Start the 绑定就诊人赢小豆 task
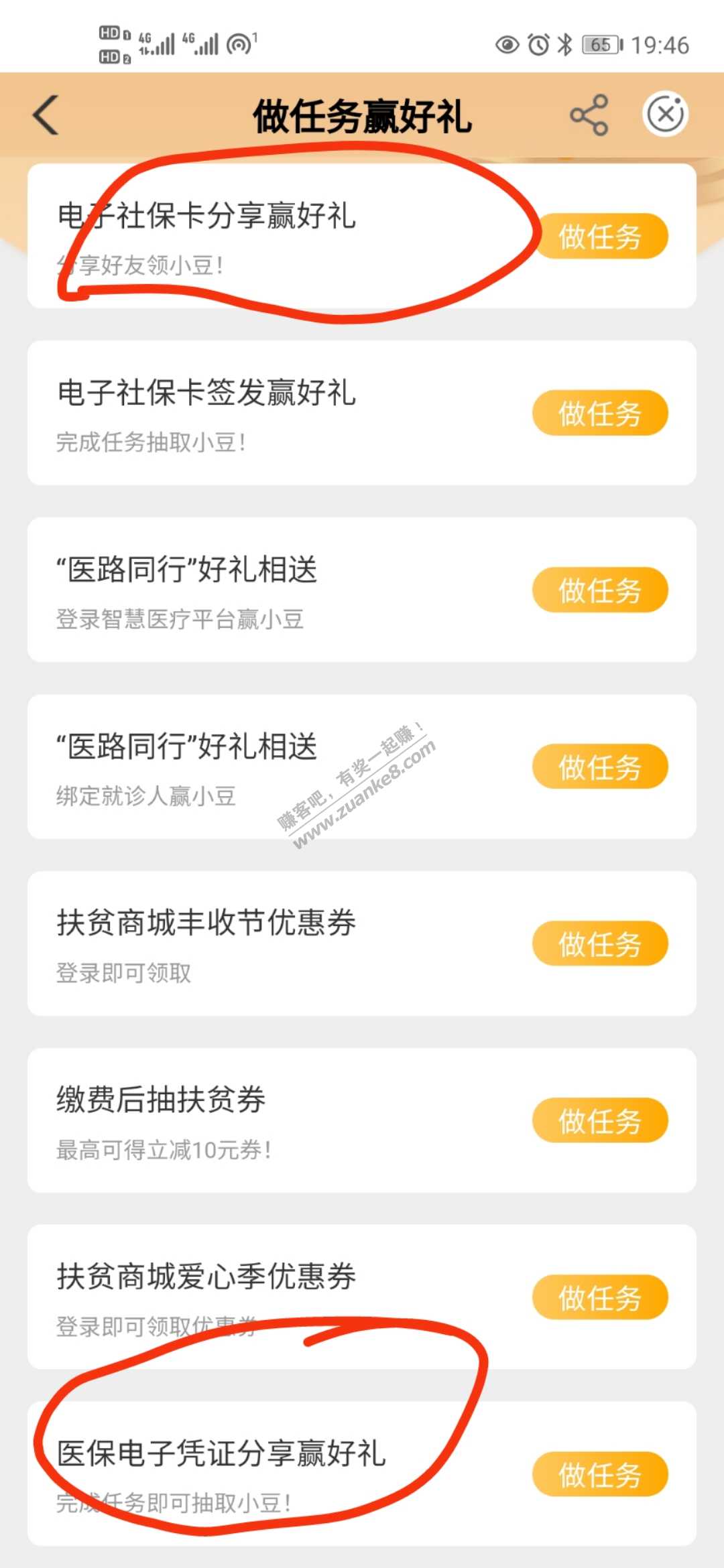The height and width of the screenshot is (1568, 724). [x=600, y=767]
